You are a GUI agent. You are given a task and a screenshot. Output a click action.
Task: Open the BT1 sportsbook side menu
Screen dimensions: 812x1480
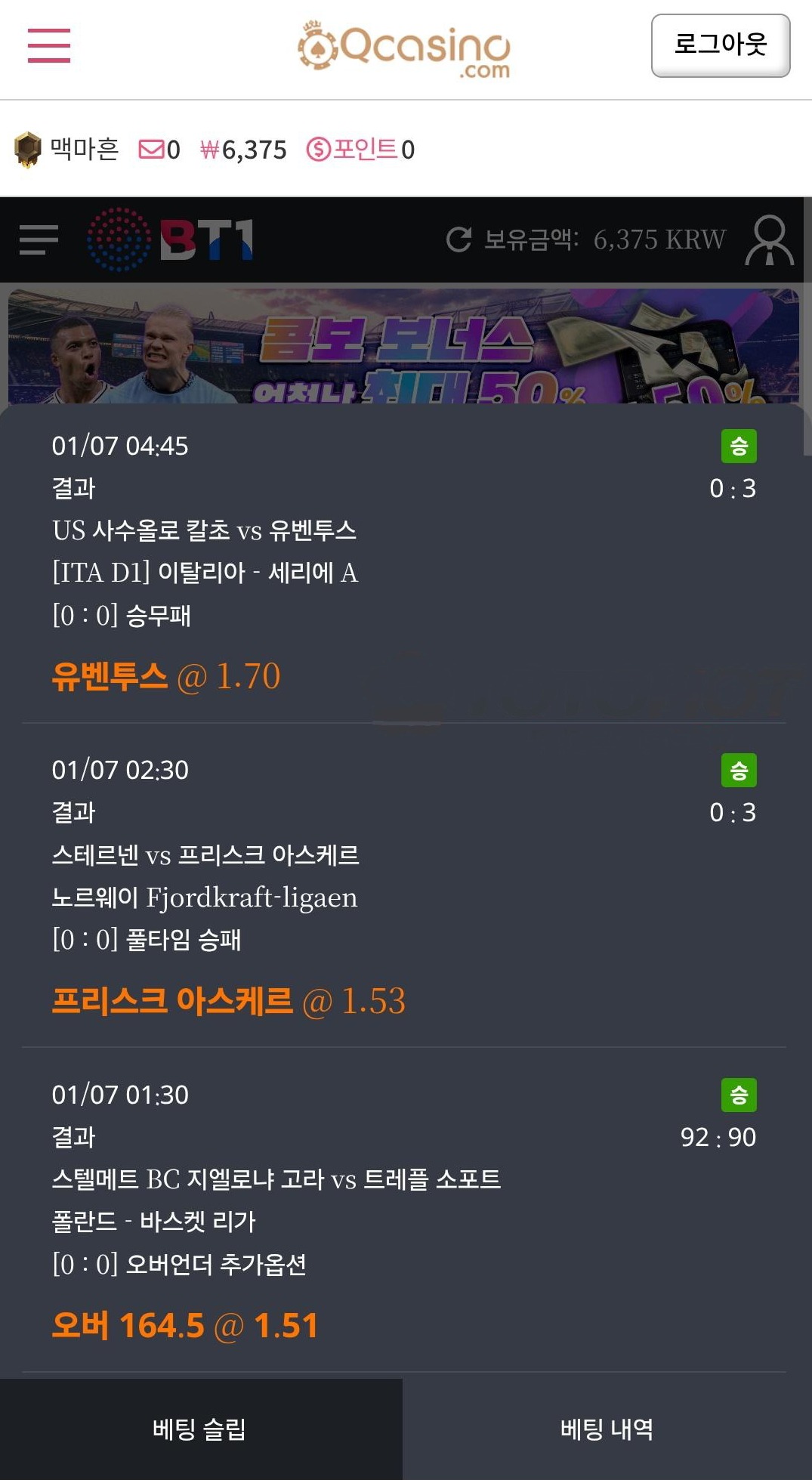coord(39,239)
